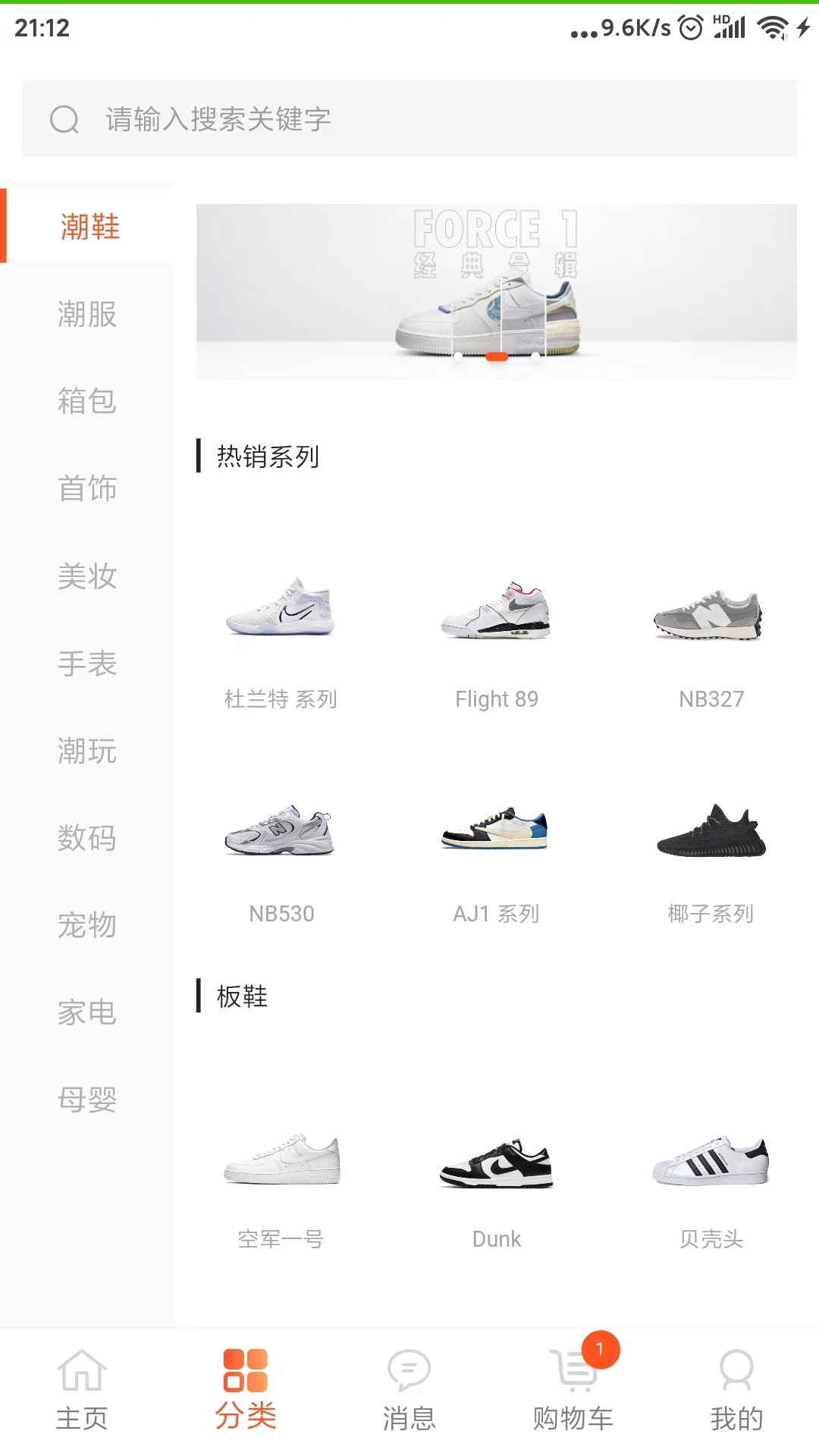Switch to the 箱包 category tab
Viewport: 819px width, 1456px height.
(x=87, y=403)
